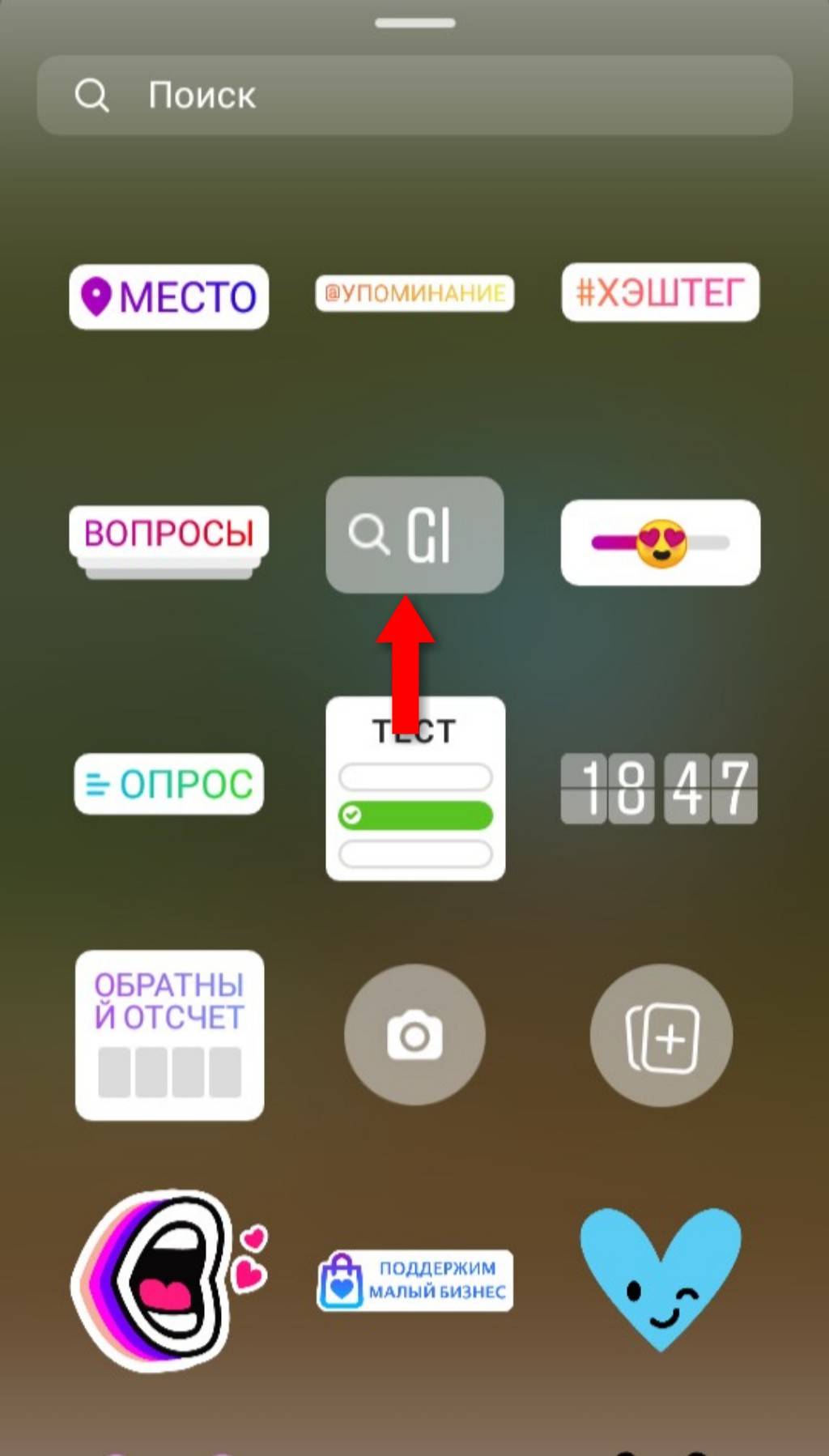
Task: Add the ПОДДЕРЖИМ МАЛЫЙ БИЗНЕС sticker
Action: point(414,1280)
